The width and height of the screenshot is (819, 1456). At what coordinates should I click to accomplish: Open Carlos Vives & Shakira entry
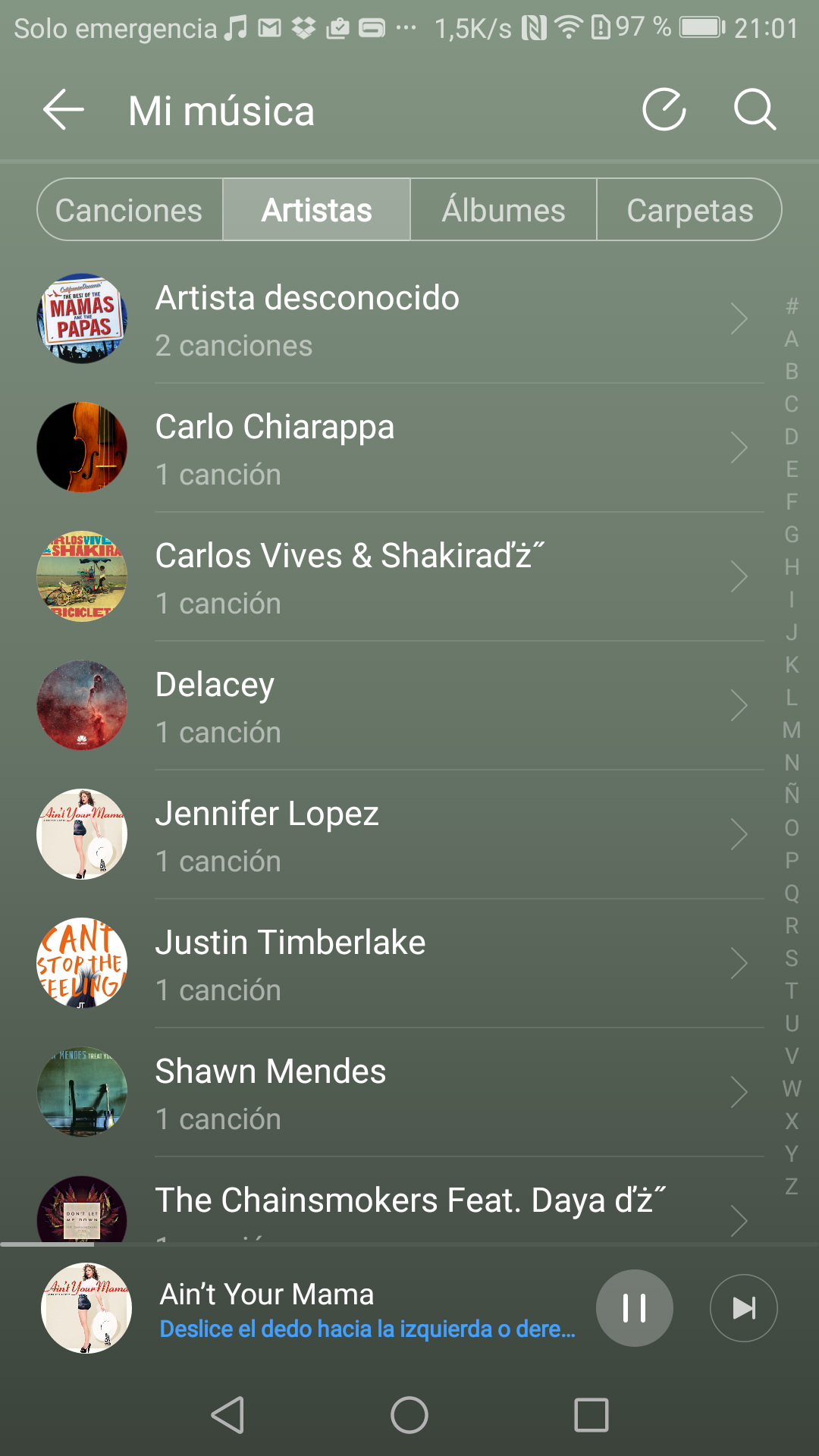click(394, 578)
